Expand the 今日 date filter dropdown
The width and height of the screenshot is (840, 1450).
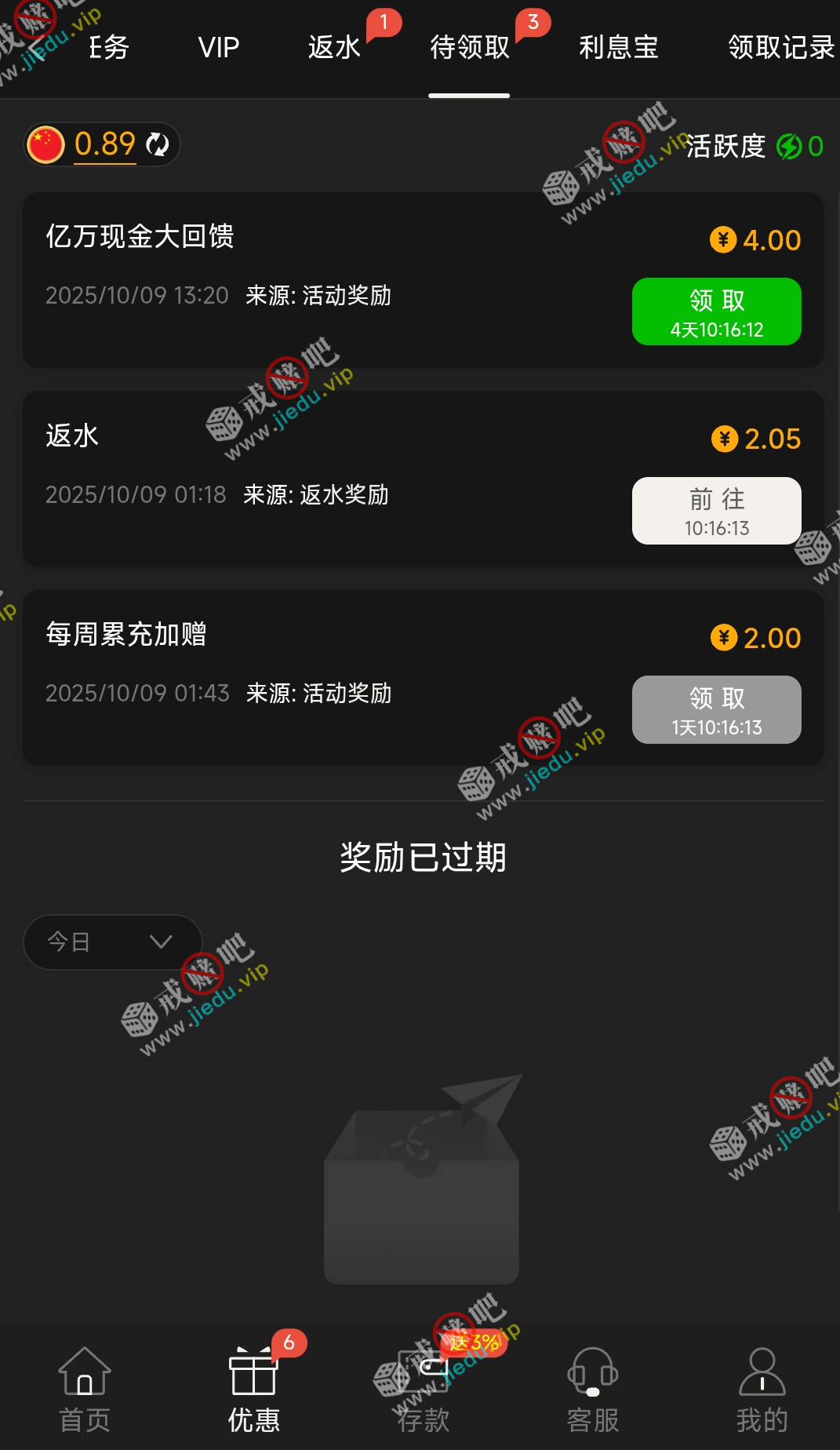pos(112,942)
